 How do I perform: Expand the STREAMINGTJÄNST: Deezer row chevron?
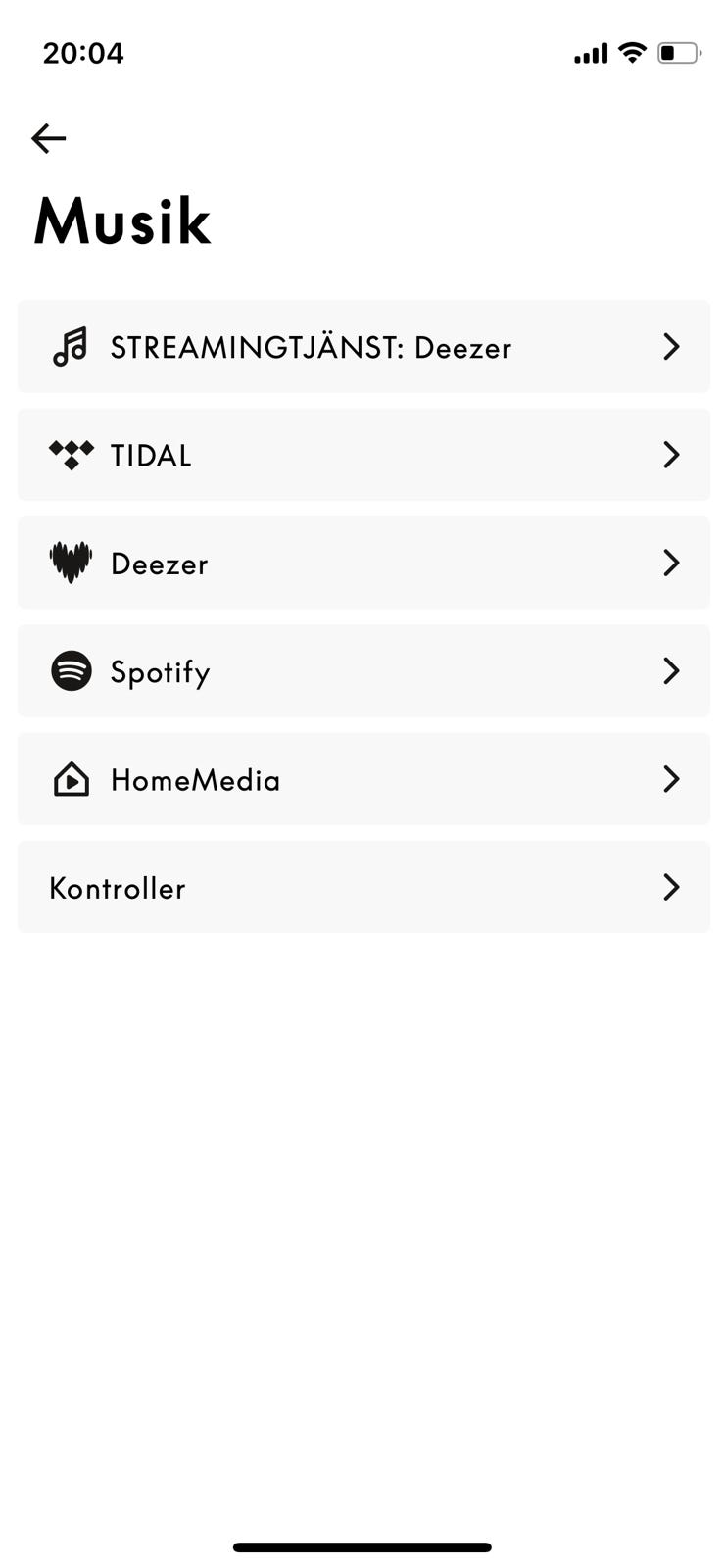pos(672,347)
